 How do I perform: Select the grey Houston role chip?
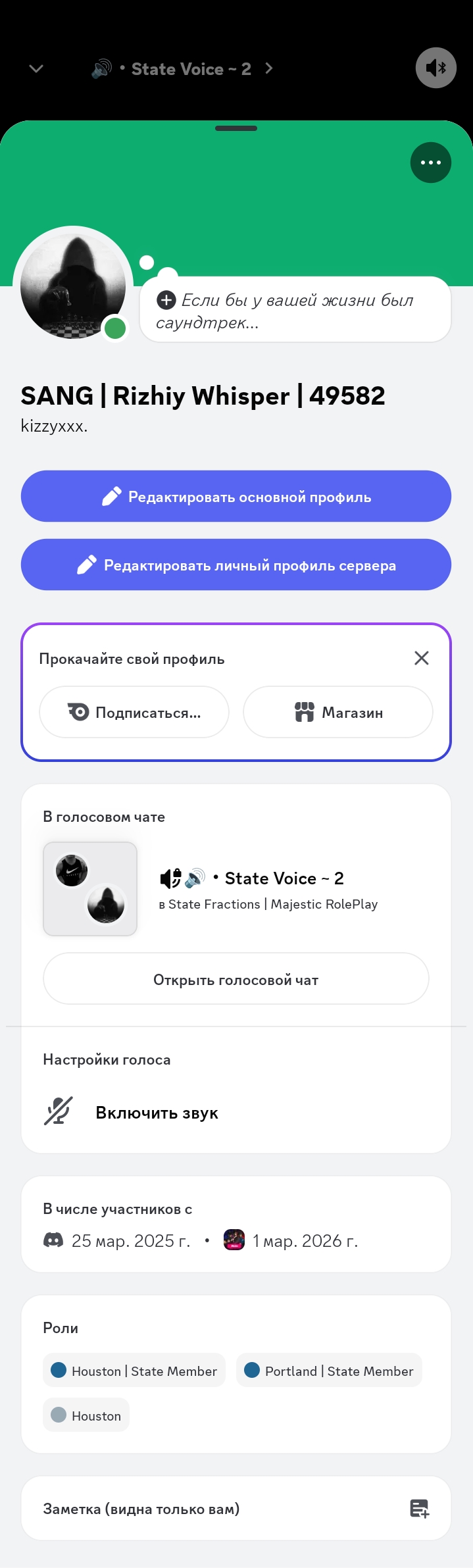point(86,1415)
